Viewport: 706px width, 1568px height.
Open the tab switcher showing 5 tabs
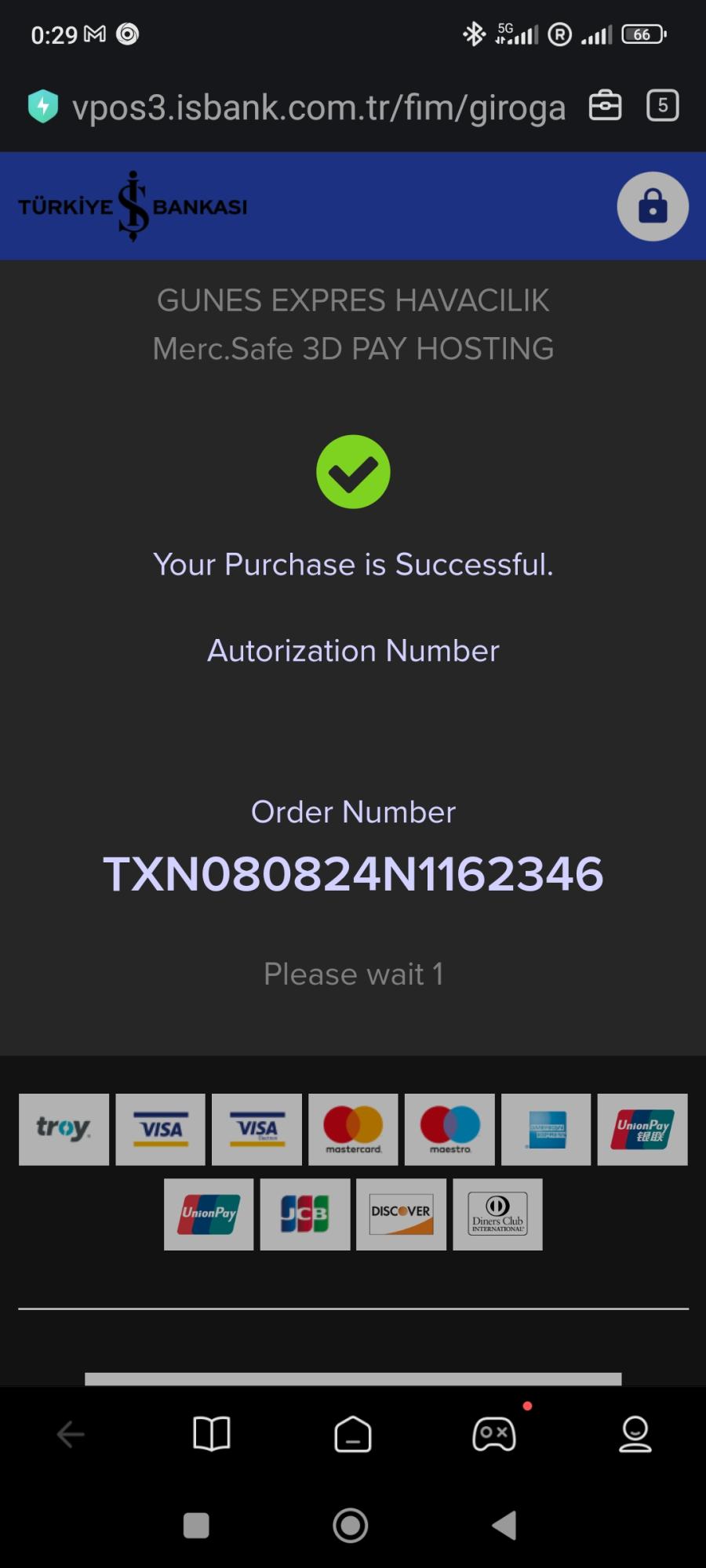point(661,106)
